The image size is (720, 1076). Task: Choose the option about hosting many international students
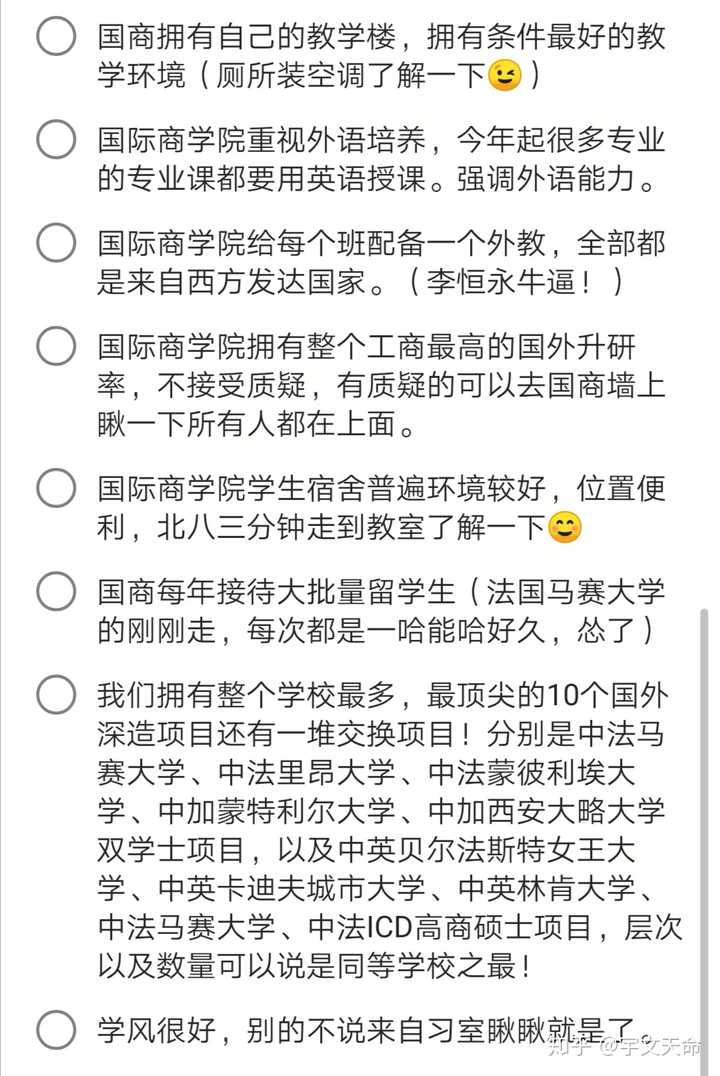click(56, 590)
